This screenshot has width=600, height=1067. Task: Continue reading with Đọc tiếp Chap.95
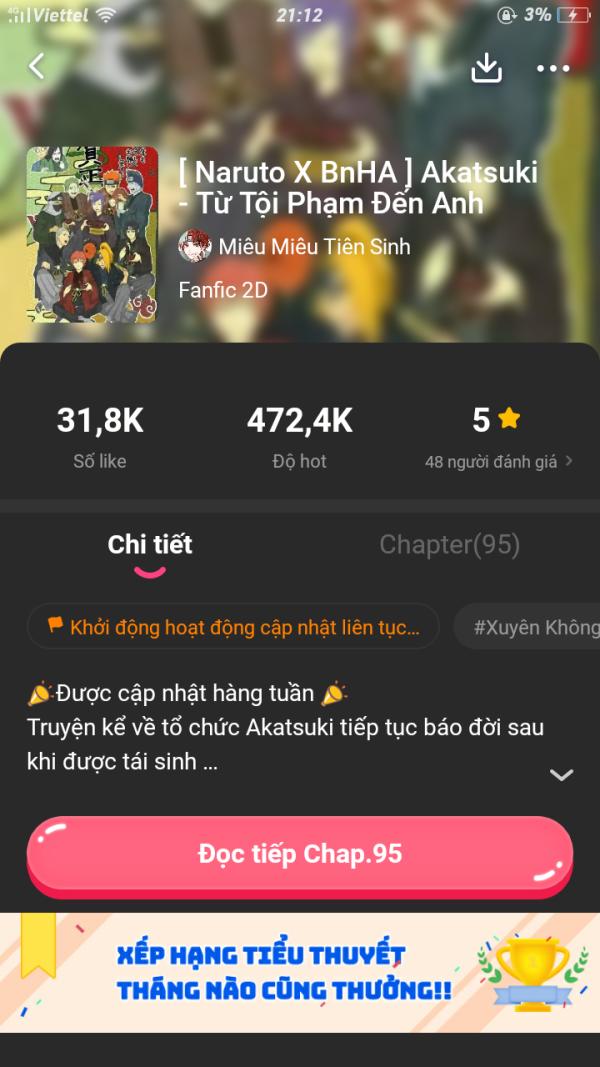[x=300, y=855]
